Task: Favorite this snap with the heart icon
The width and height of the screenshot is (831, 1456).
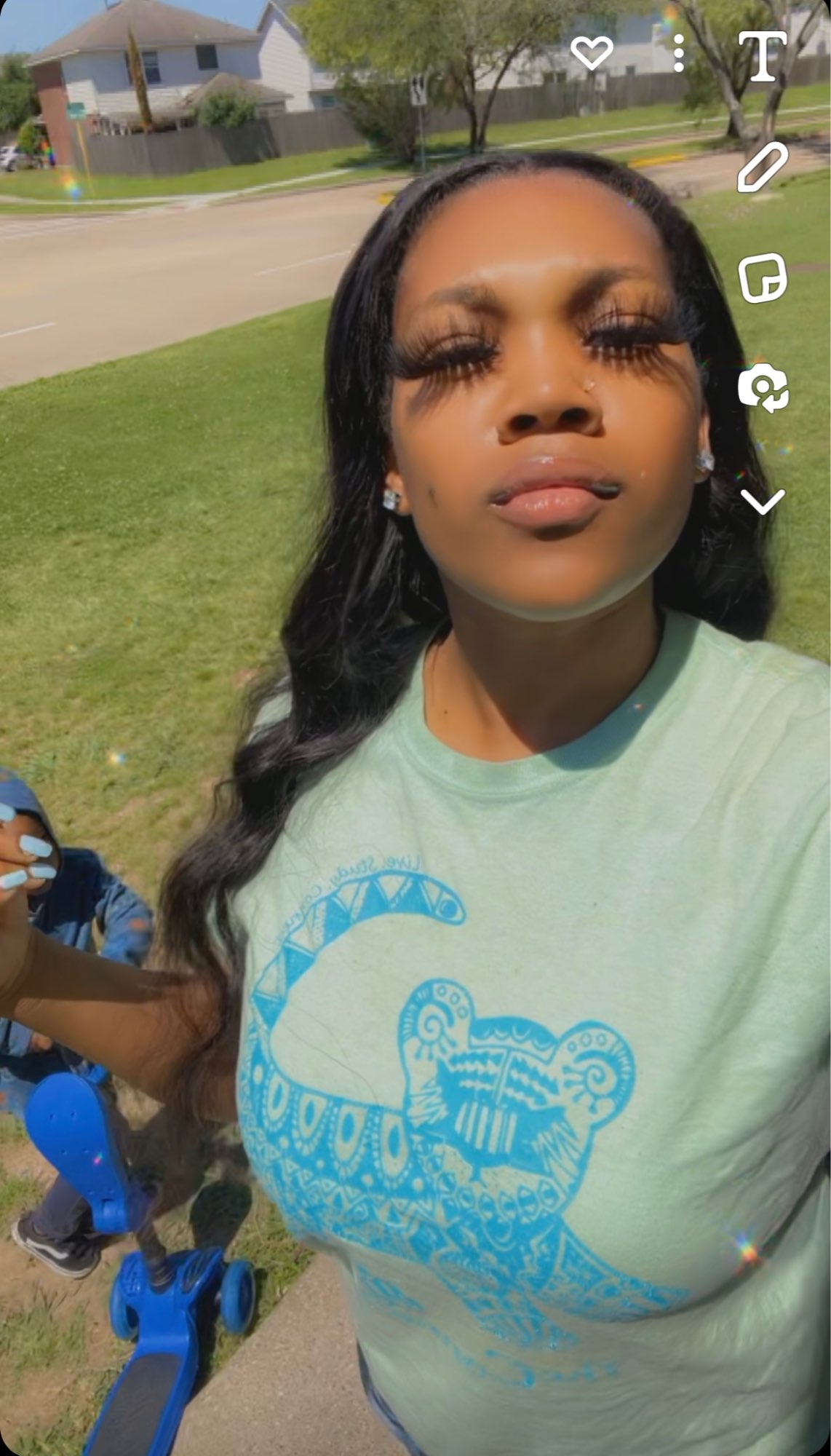Action: [591, 54]
